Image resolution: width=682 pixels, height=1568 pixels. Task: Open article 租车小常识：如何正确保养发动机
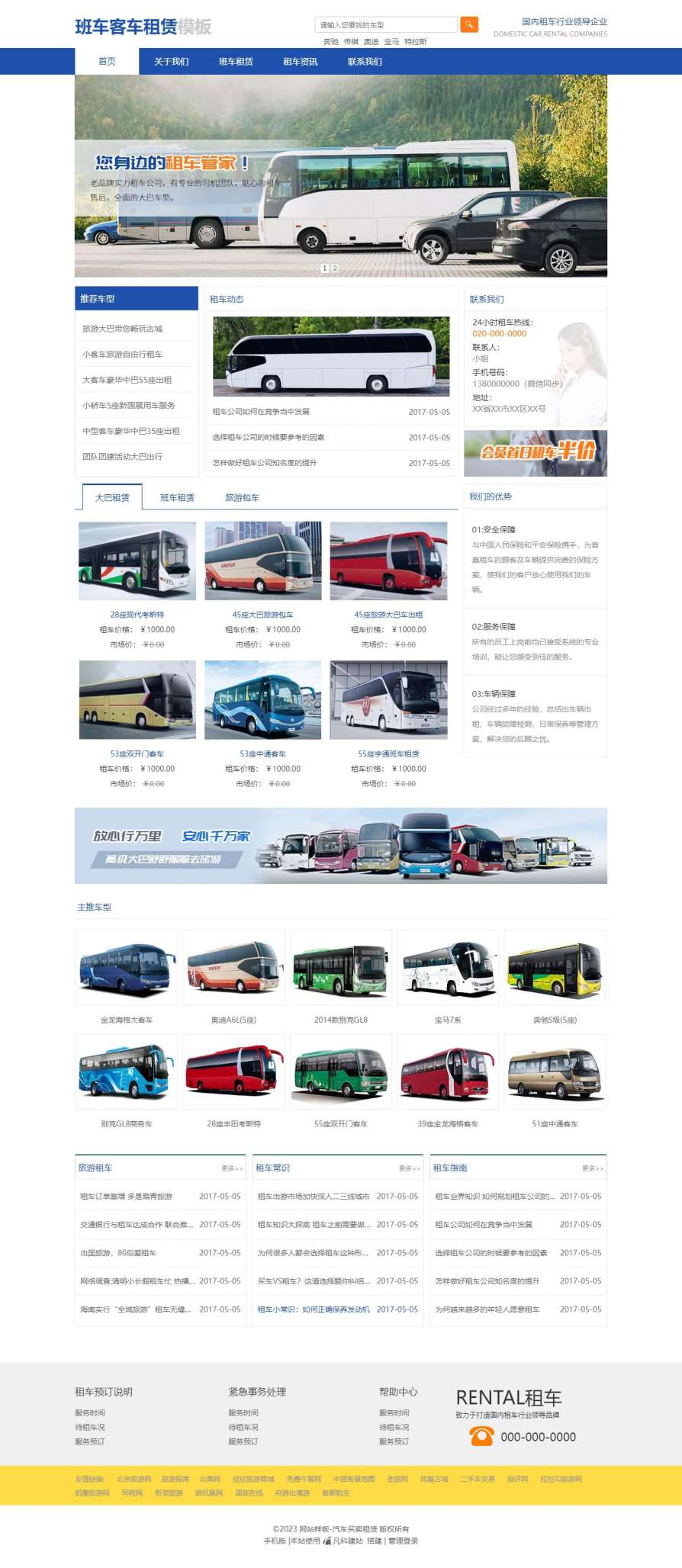[314, 1309]
